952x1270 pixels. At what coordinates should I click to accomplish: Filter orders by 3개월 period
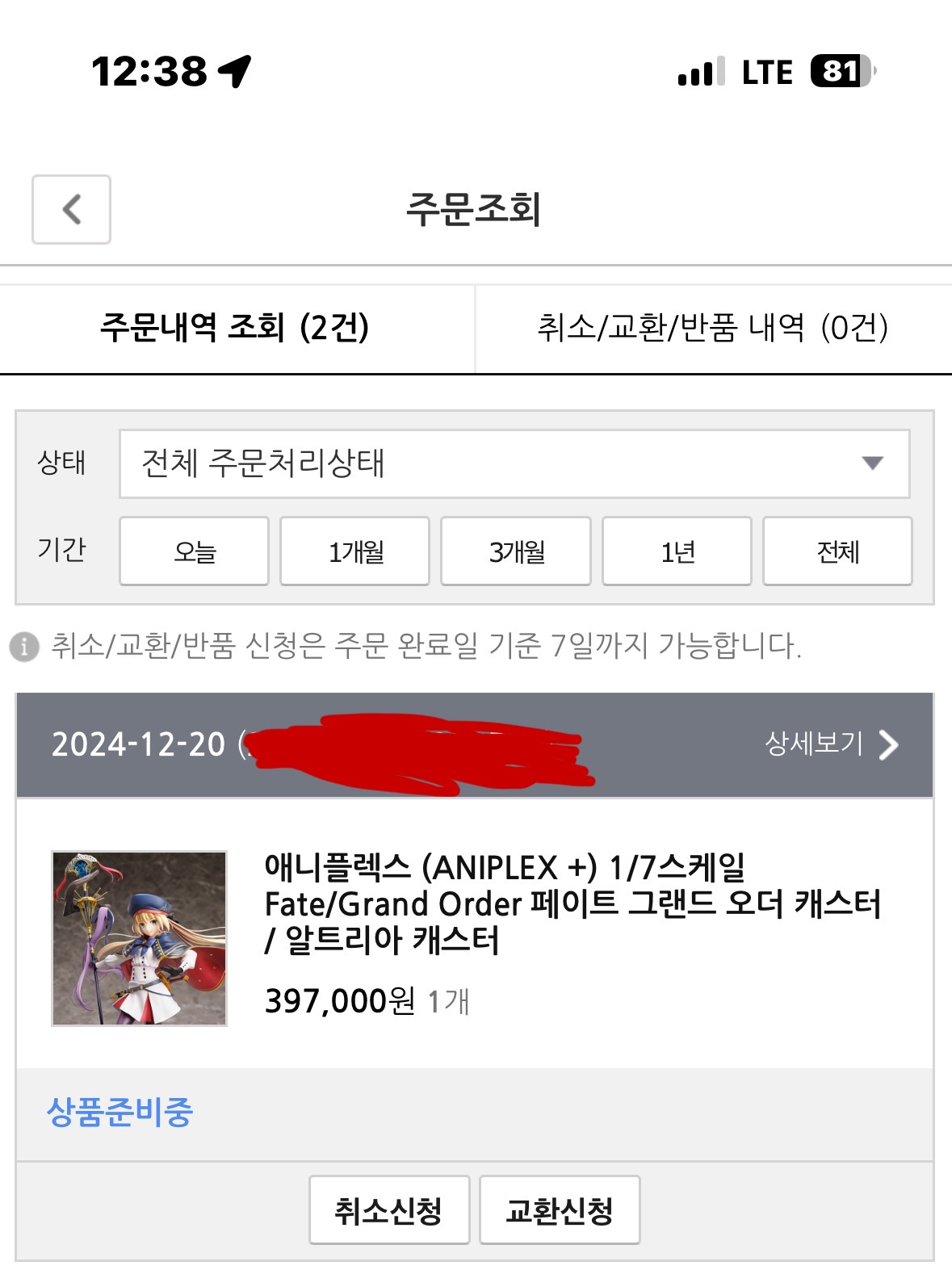coord(516,551)
